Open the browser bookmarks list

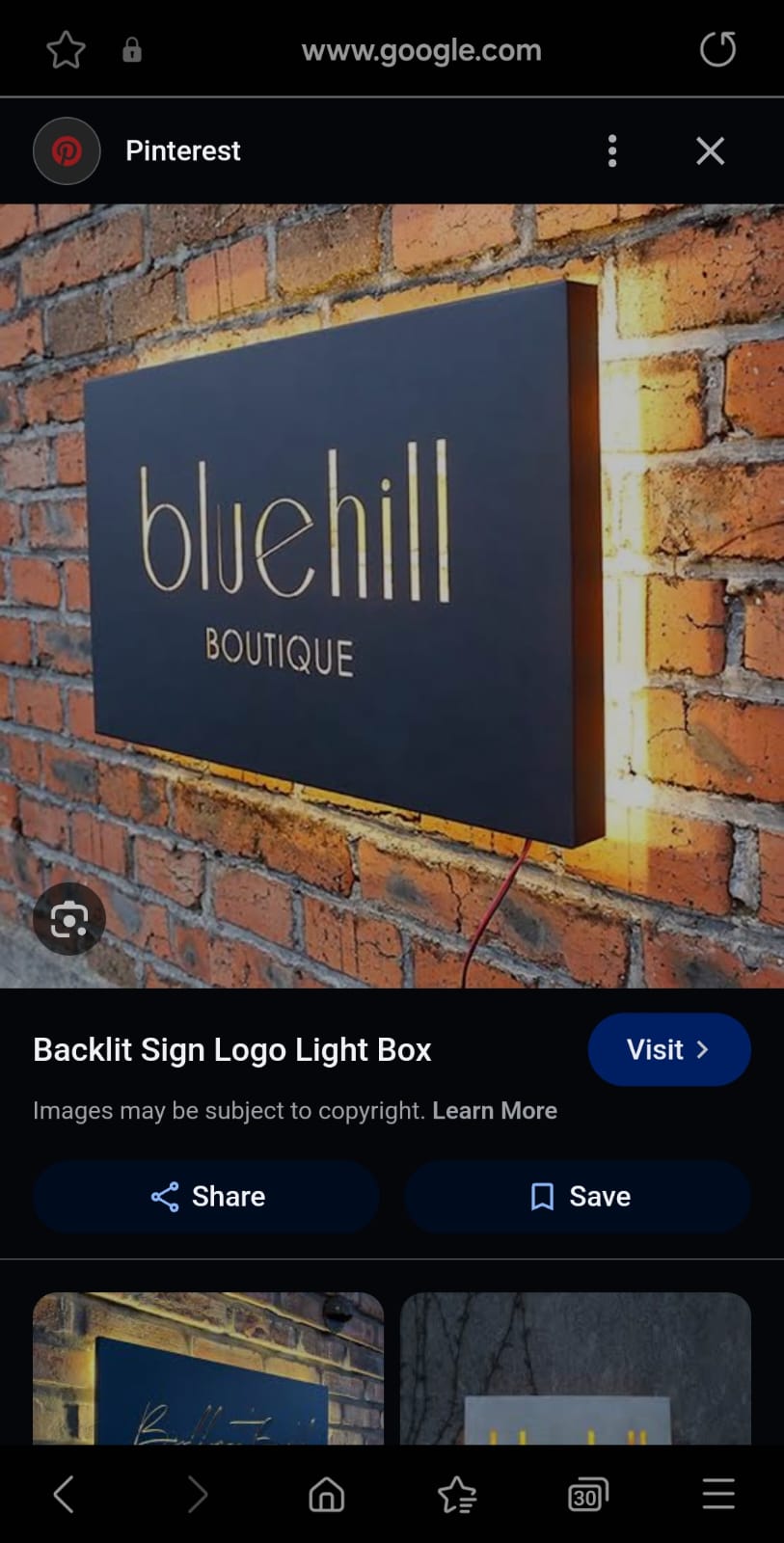click(x=457, y=1495)
